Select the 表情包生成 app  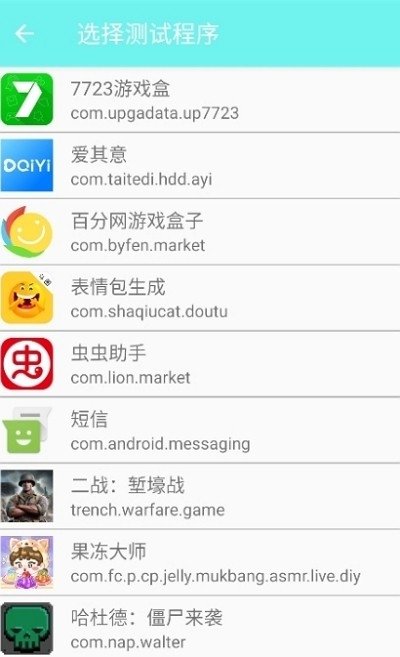pos(200,298)
